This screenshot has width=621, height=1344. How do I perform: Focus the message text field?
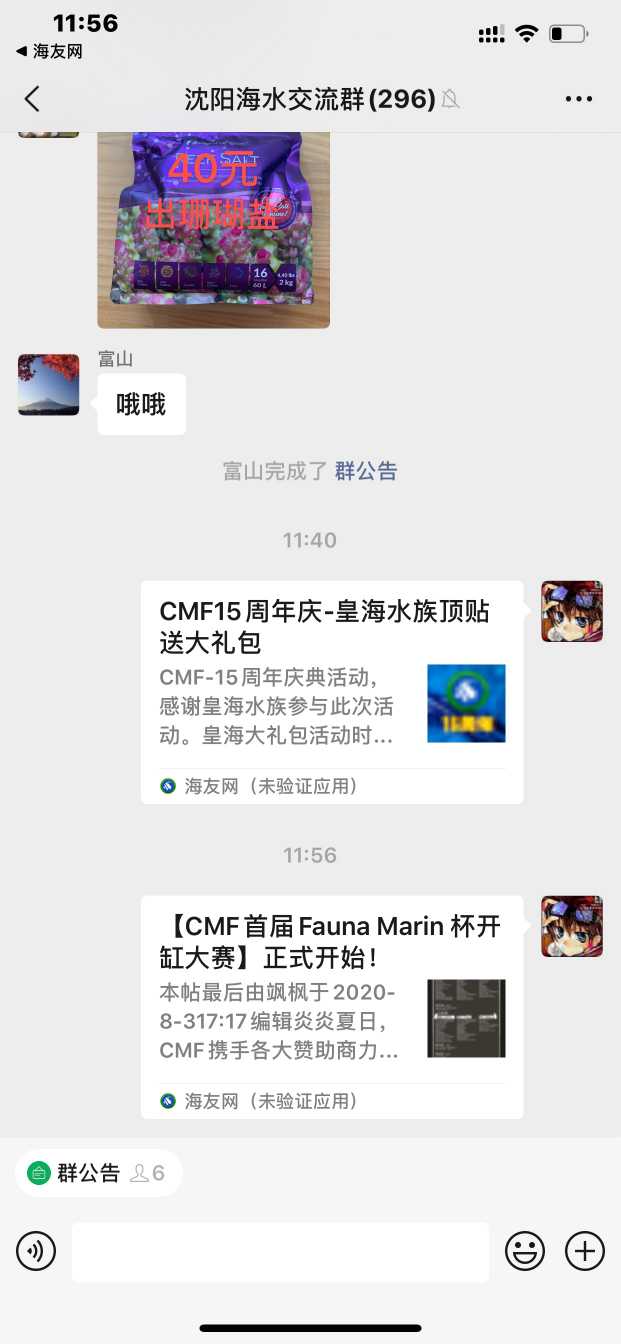coord(280,1251)
